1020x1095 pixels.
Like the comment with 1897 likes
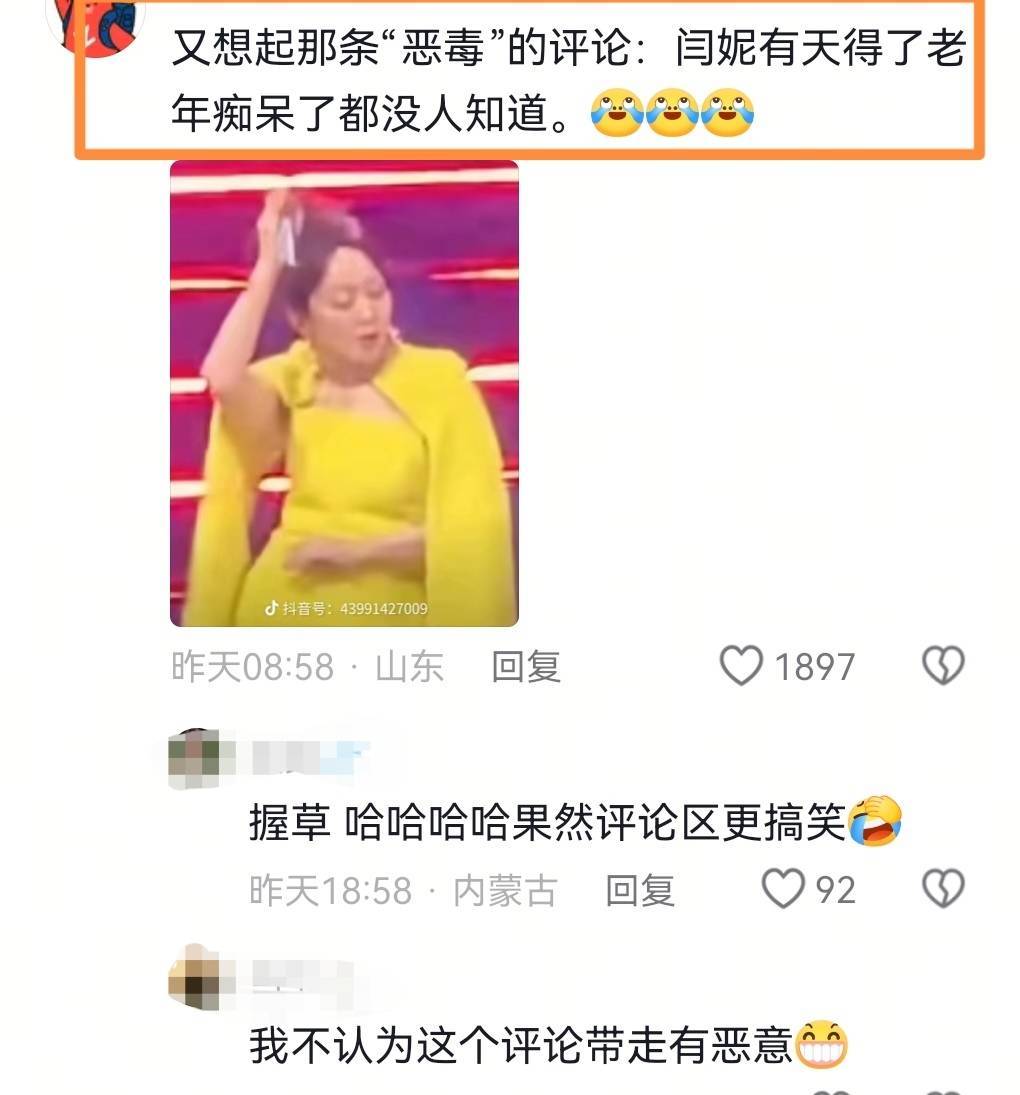point(742,666)
